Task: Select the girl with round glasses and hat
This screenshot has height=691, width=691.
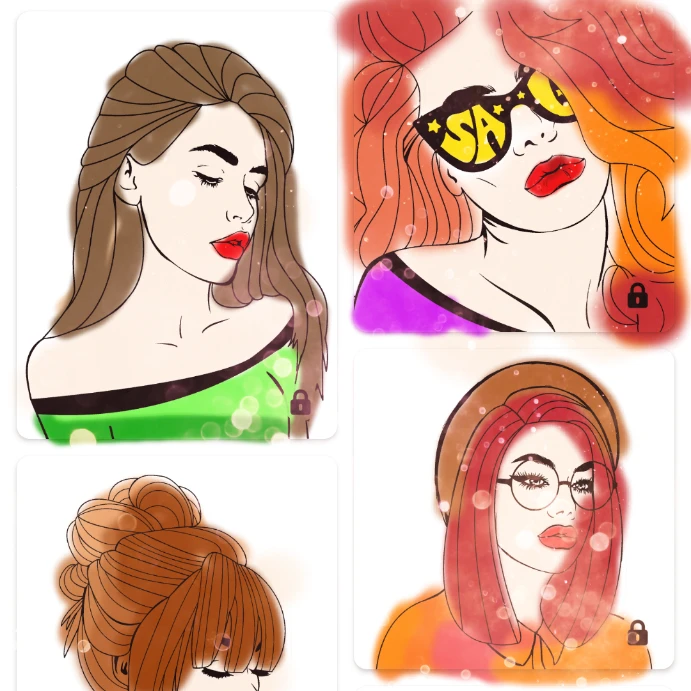Action: [x=514, y=509]
